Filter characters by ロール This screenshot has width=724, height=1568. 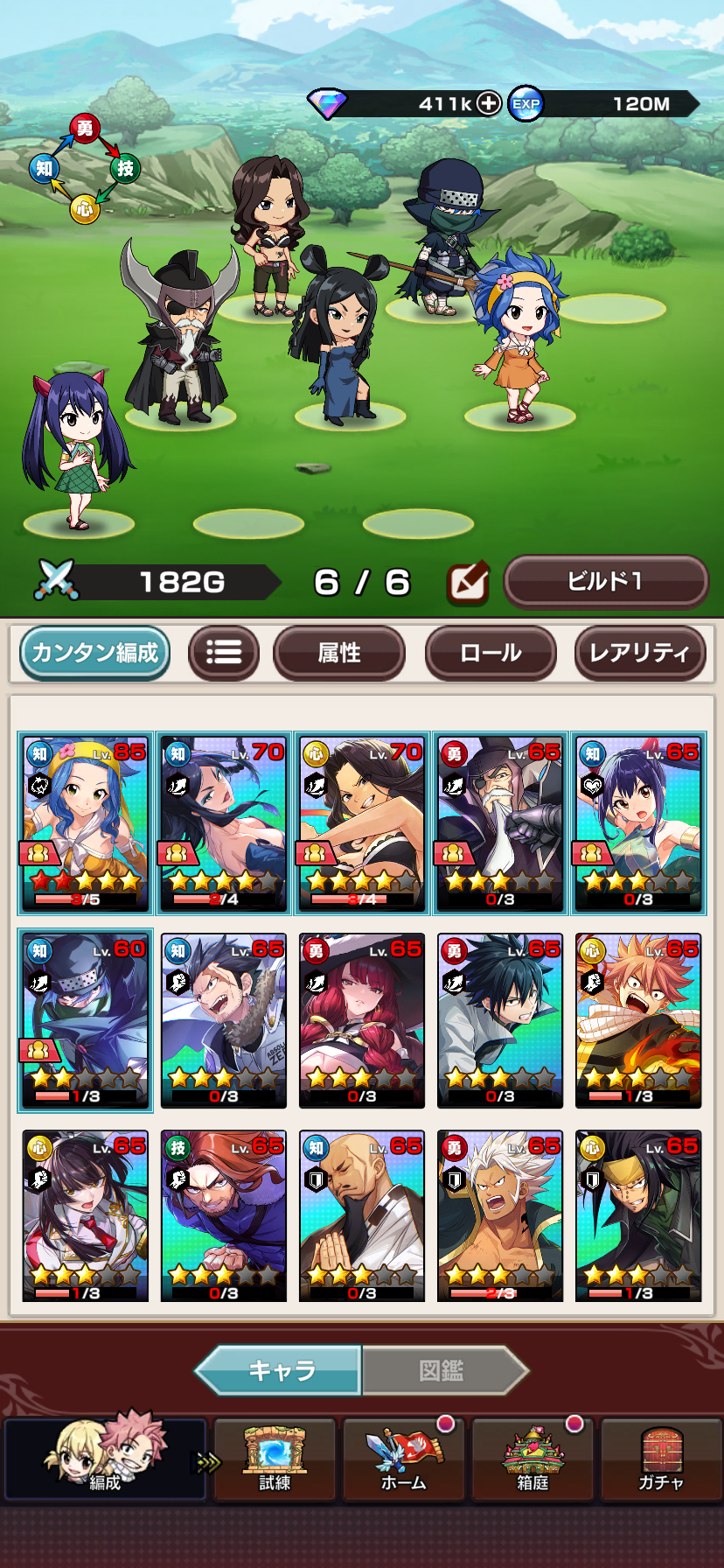[x=491, y=653]
